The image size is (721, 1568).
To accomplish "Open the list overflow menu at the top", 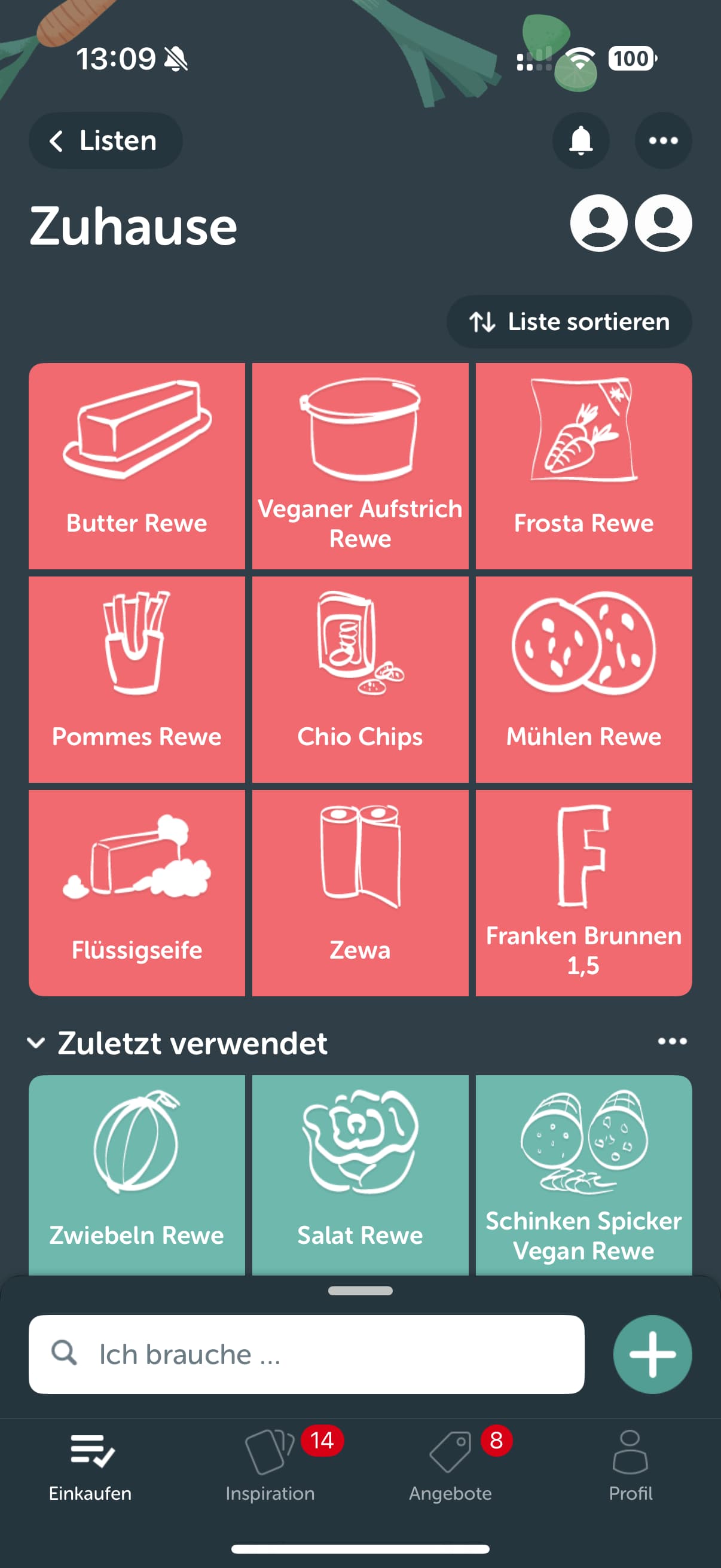I will pyautogui.click(x=662, y=141).
